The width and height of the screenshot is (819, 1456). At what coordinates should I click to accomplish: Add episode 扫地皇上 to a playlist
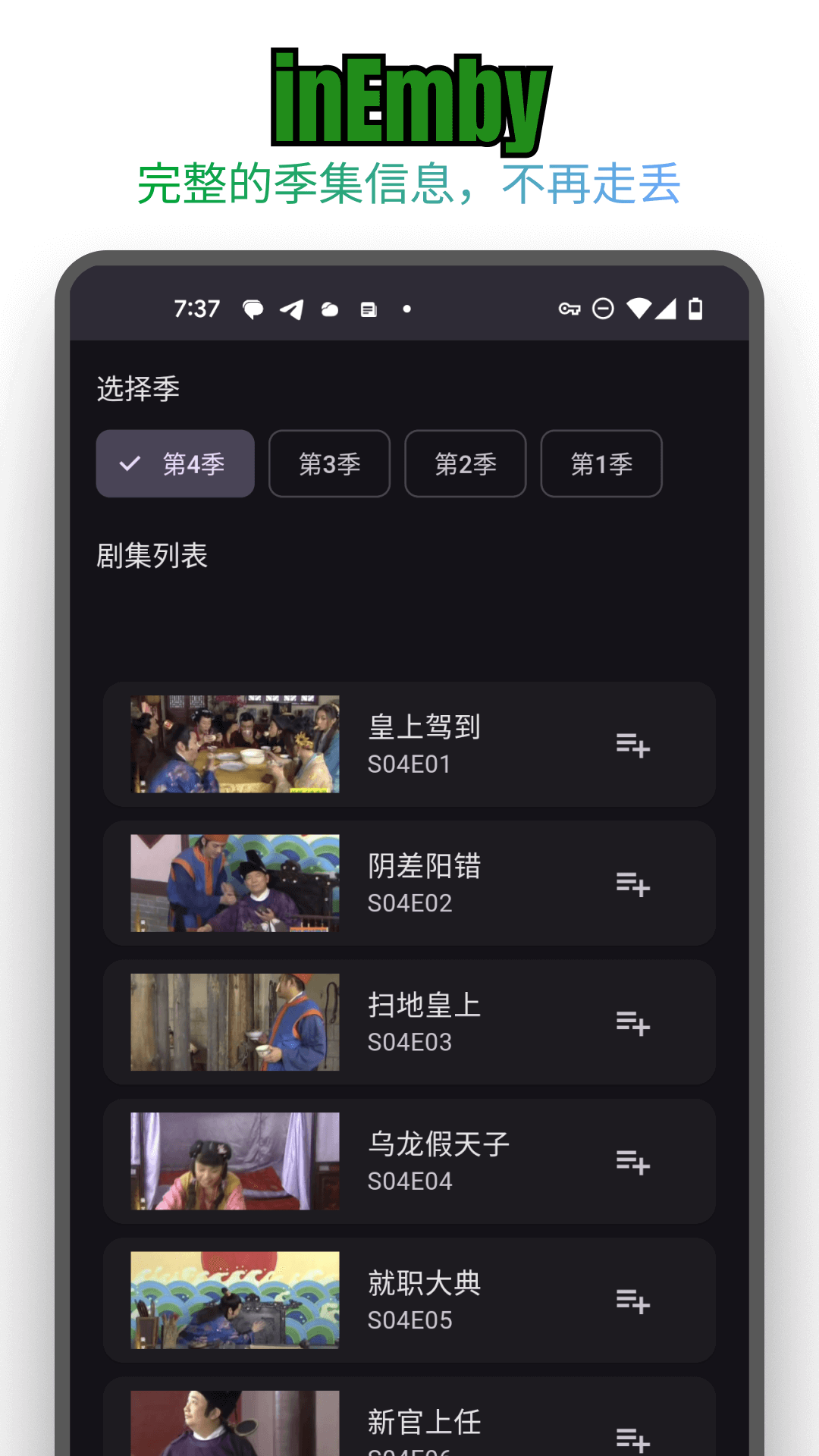632,1023
